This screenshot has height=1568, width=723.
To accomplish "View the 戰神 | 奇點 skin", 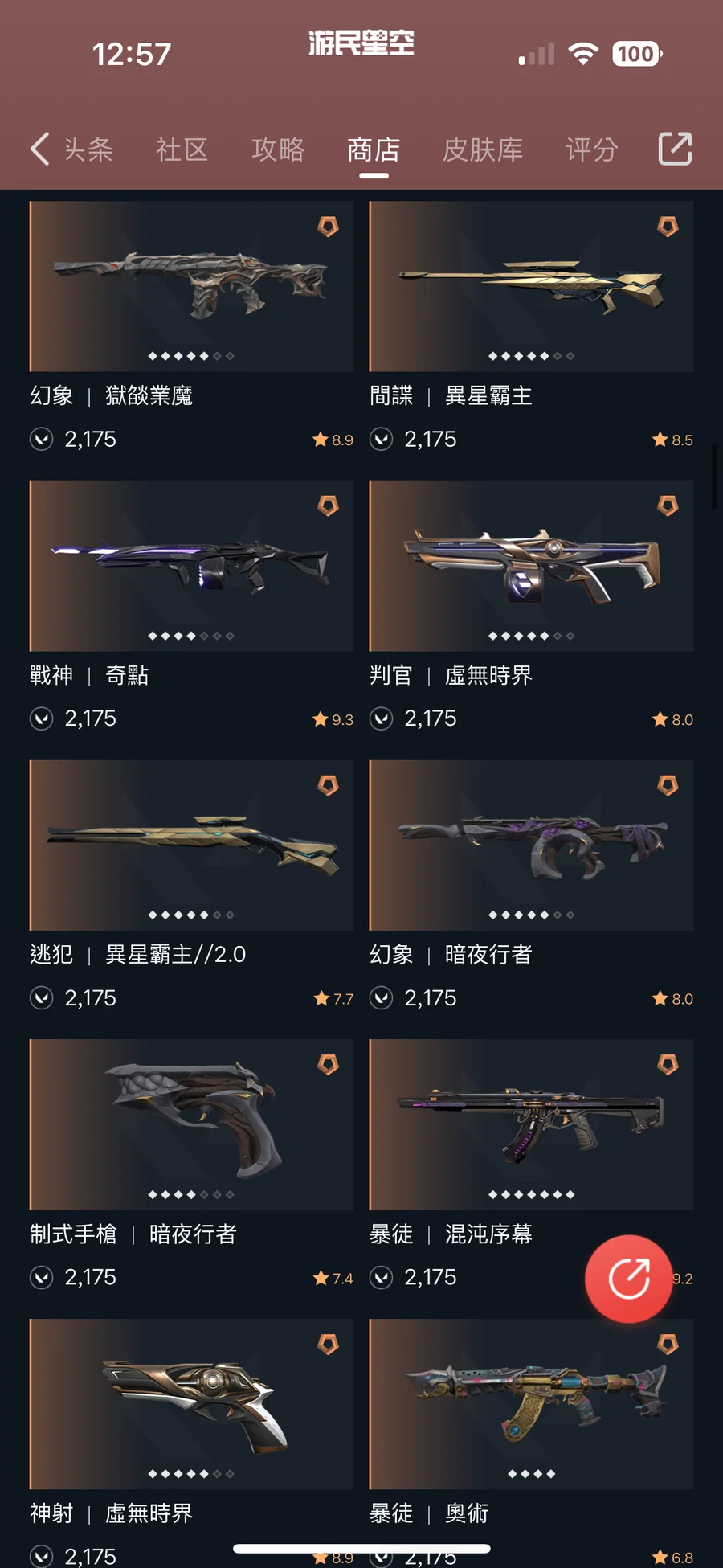I will pyautogui.click(x=191, y=566).
